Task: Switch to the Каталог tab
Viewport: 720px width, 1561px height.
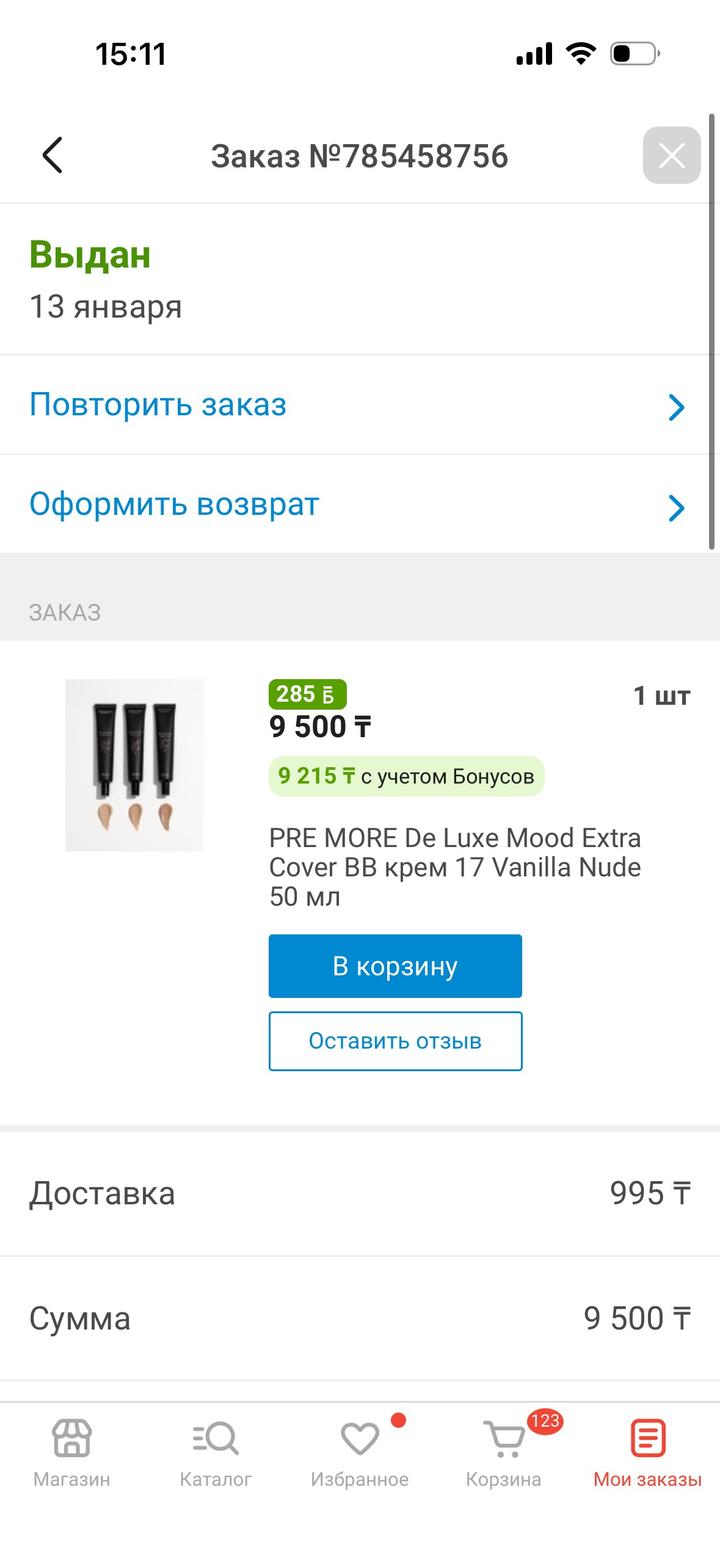Action: (x=215, y=1453)
